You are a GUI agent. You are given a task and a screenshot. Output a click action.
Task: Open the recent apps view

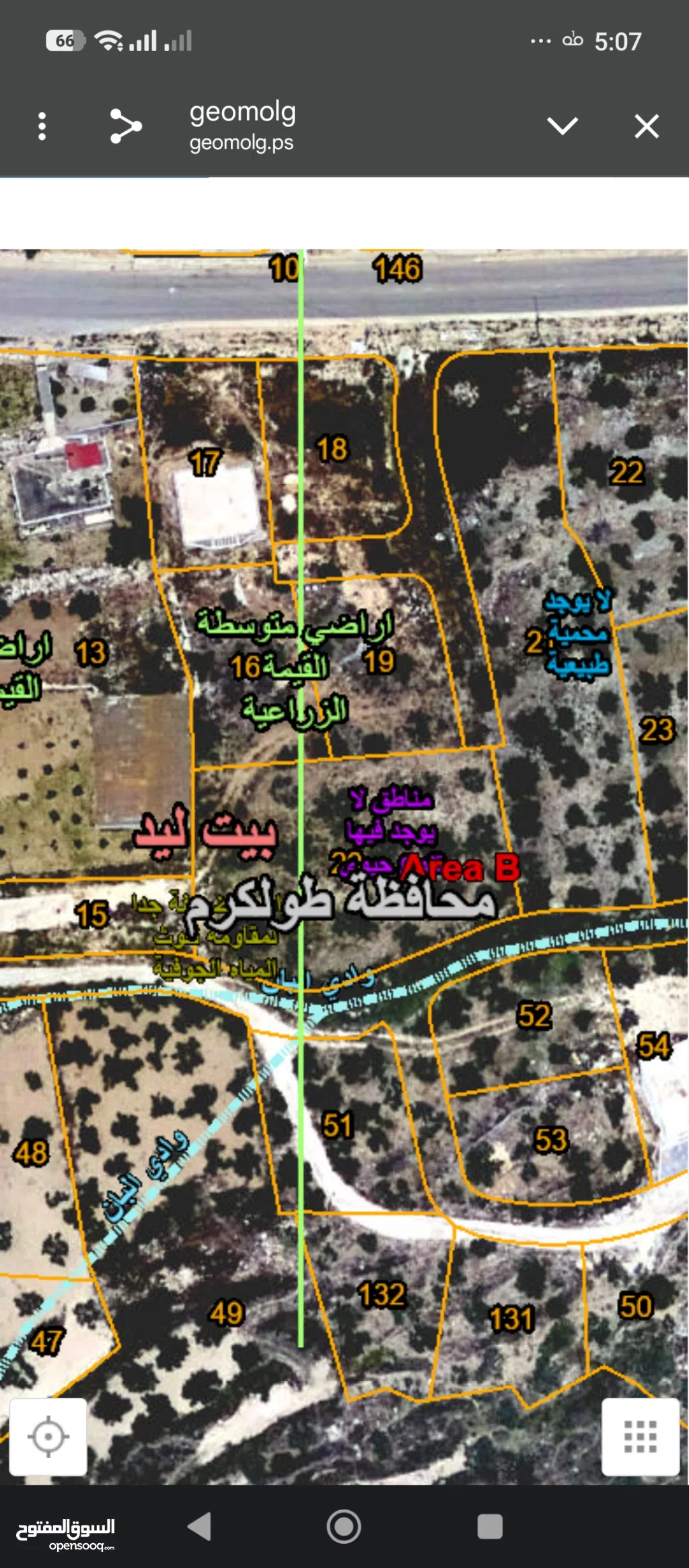click(x=490, y=1526)
